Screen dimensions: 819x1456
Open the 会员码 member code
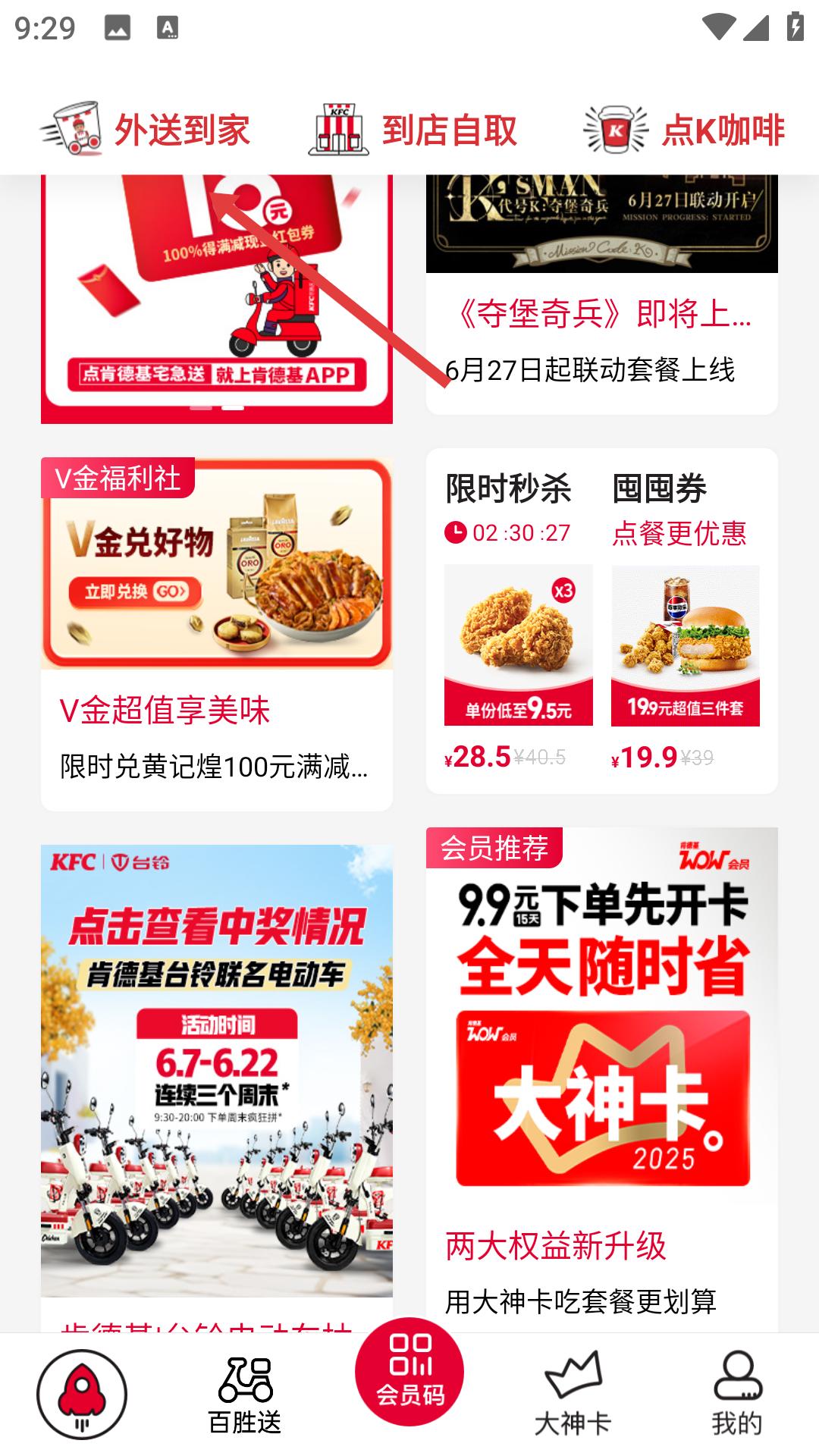click(409, 1373)
